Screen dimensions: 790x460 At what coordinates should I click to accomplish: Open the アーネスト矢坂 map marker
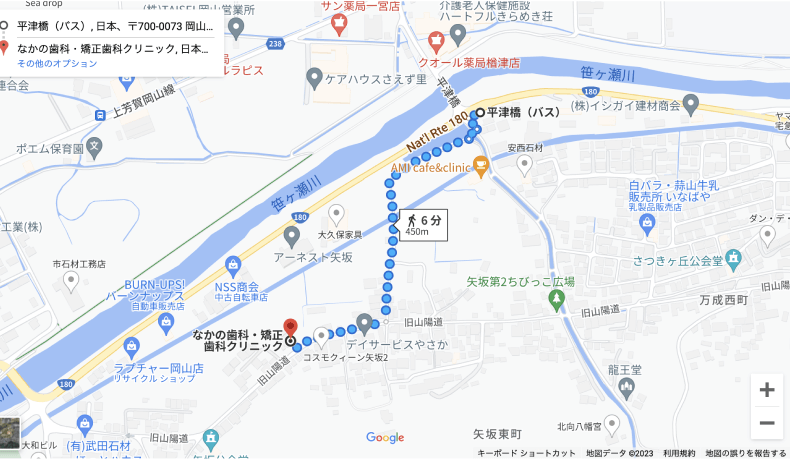point(292,237)
